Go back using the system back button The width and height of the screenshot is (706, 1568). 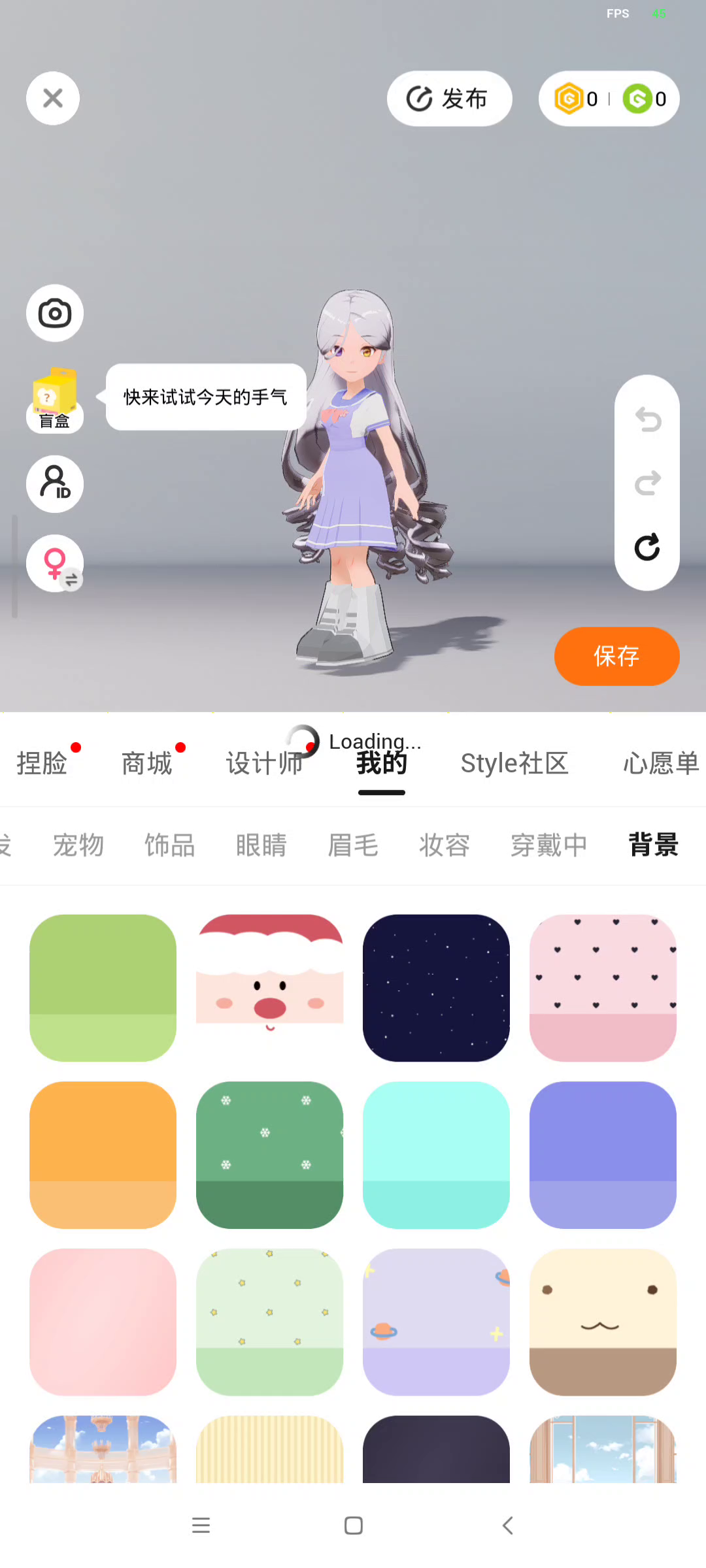(x=507, y=1526)
